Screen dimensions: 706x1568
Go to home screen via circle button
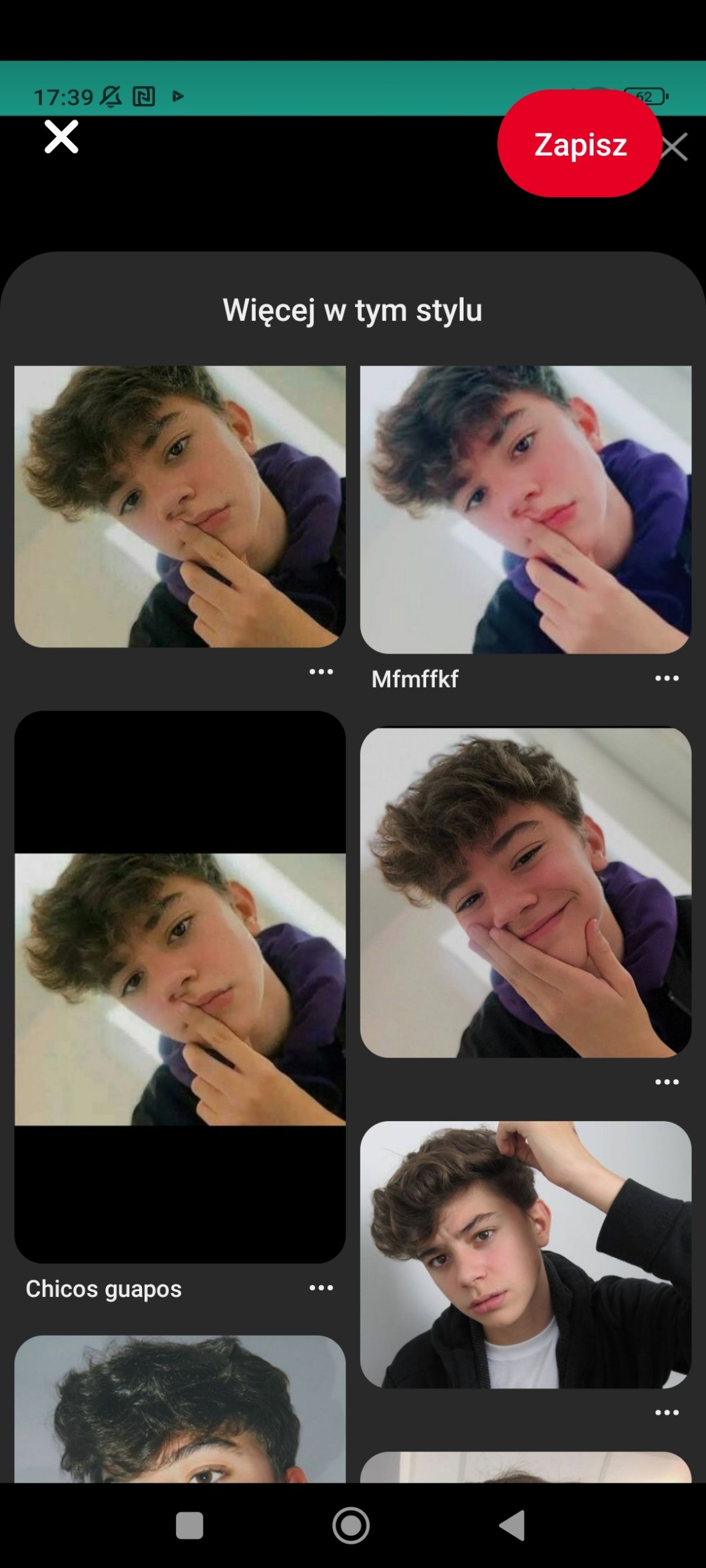351,1525
